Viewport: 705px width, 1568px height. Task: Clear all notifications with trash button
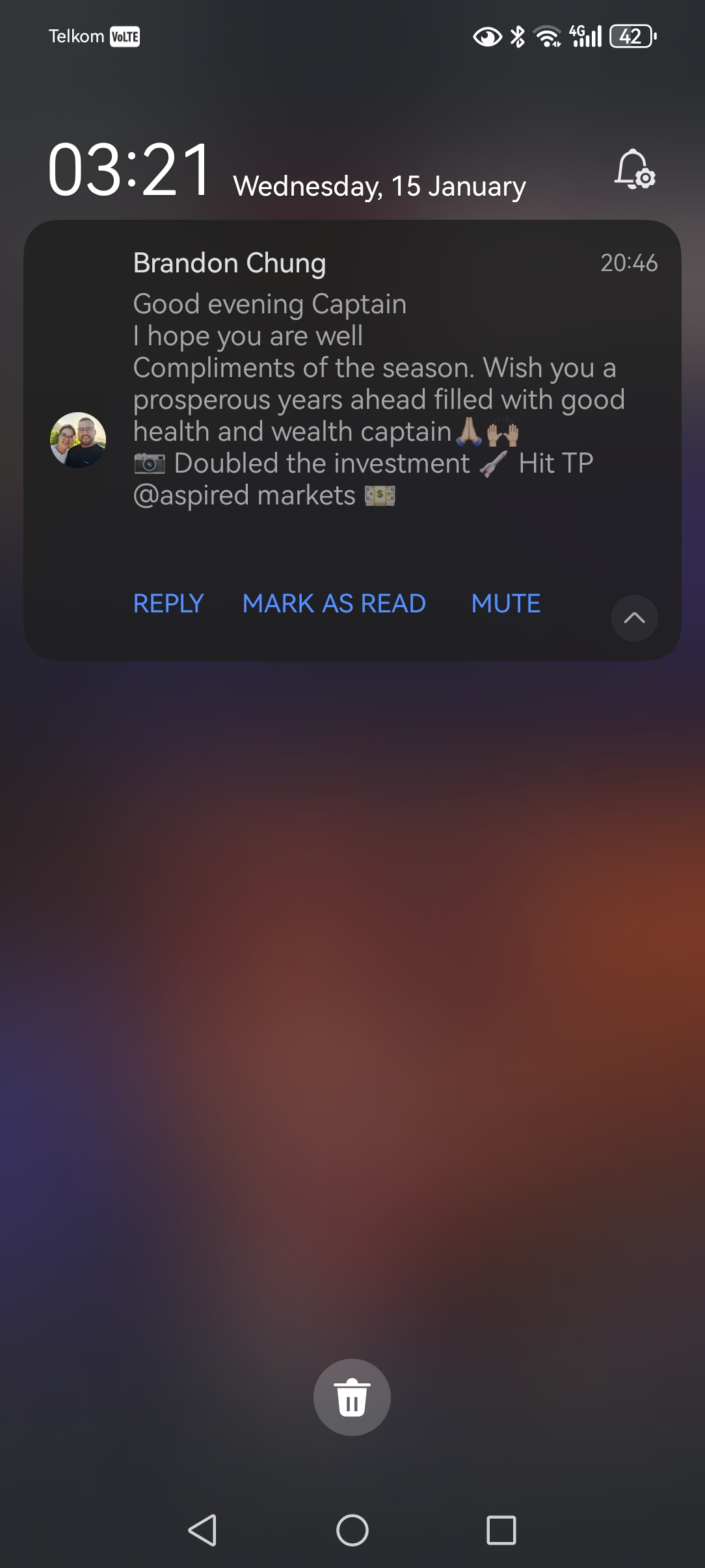point(352,1397)
